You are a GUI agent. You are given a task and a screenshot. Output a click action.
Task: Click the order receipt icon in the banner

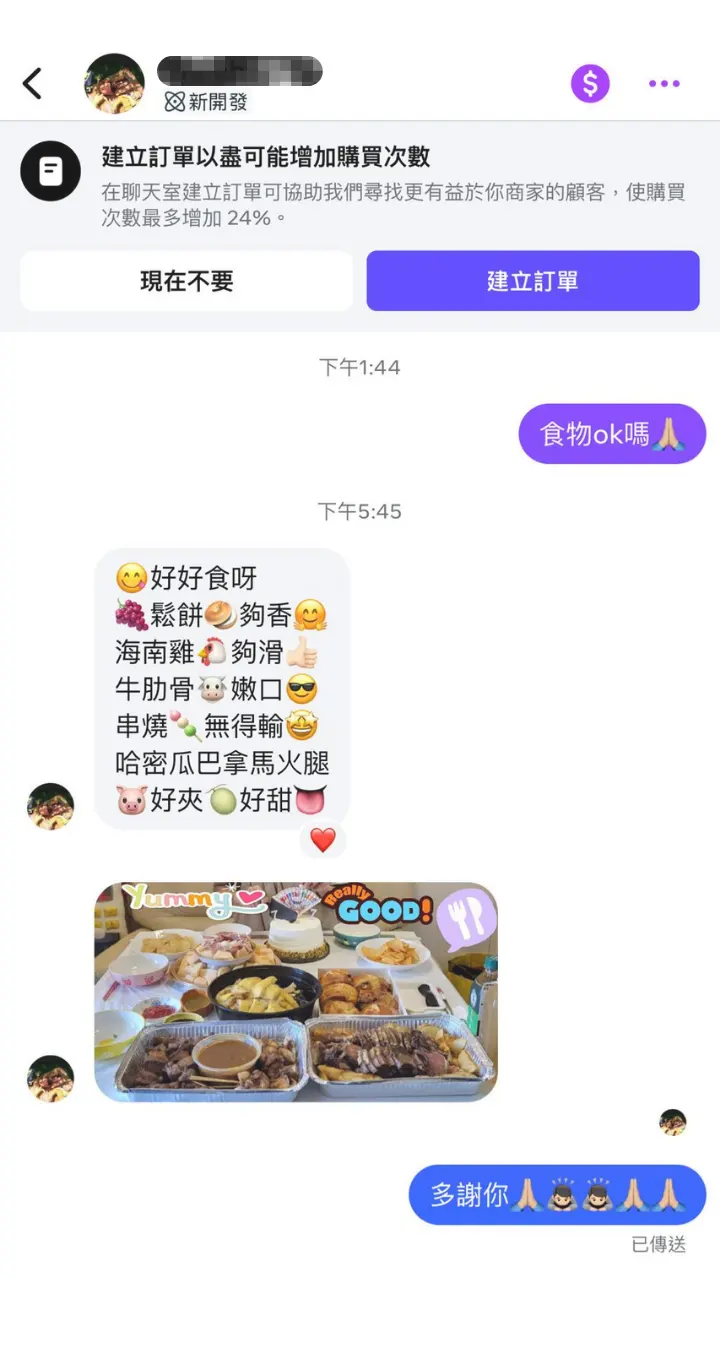click(50, 171)
